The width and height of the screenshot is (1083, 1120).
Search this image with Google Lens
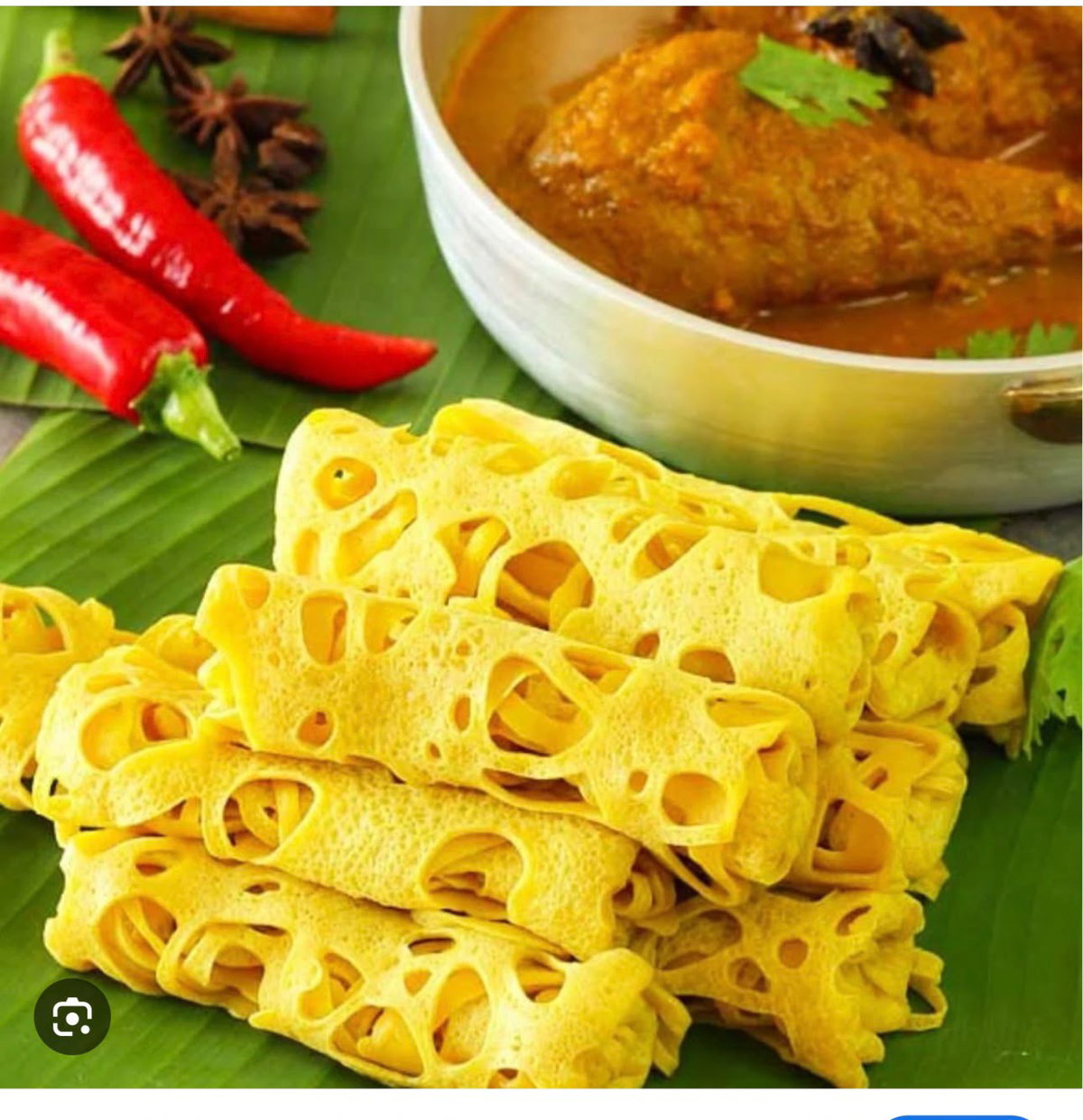click(x=72, y=1017)
